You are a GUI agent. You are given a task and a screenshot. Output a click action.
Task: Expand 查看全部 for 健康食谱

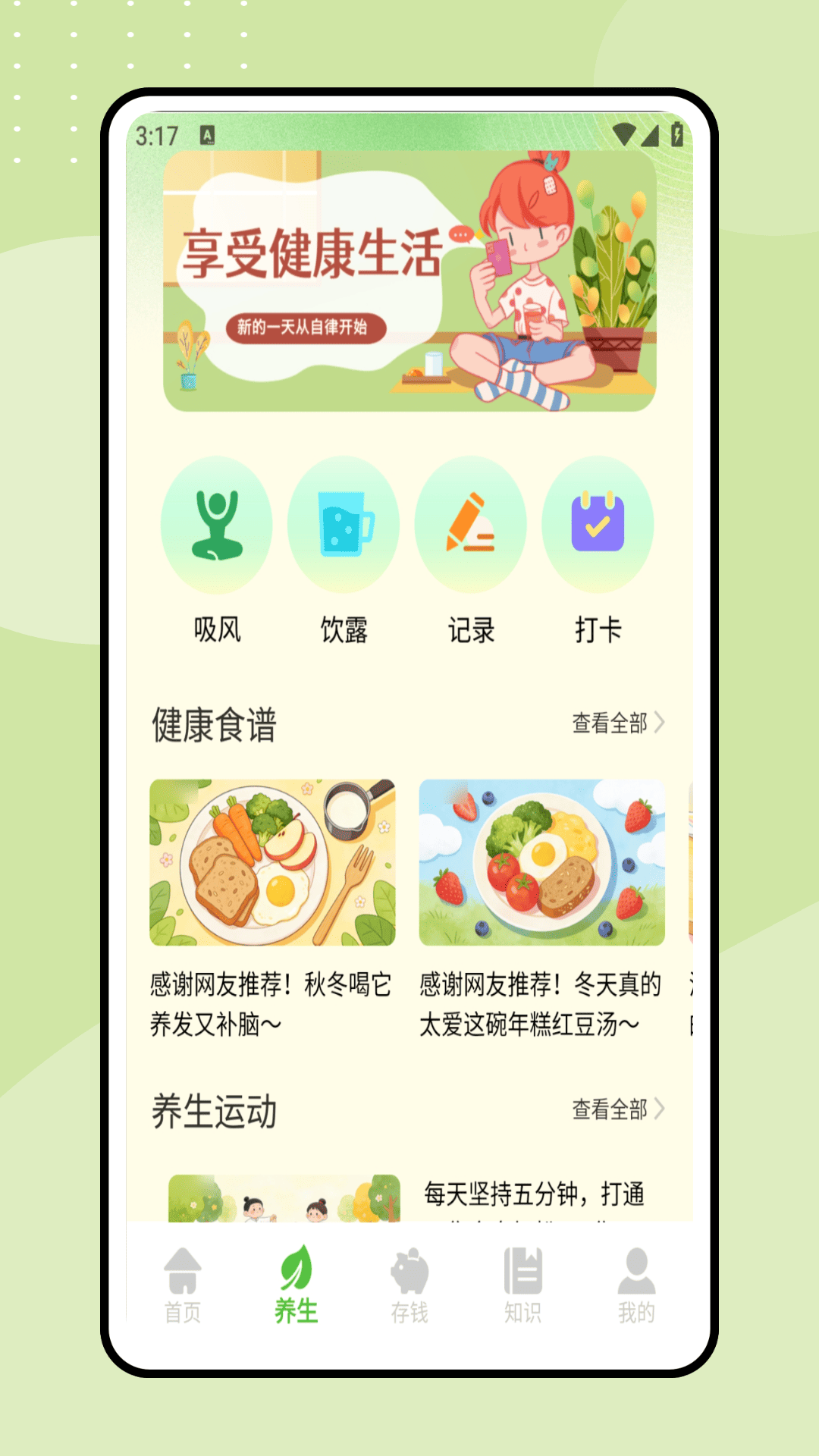[x=610, y=724]
